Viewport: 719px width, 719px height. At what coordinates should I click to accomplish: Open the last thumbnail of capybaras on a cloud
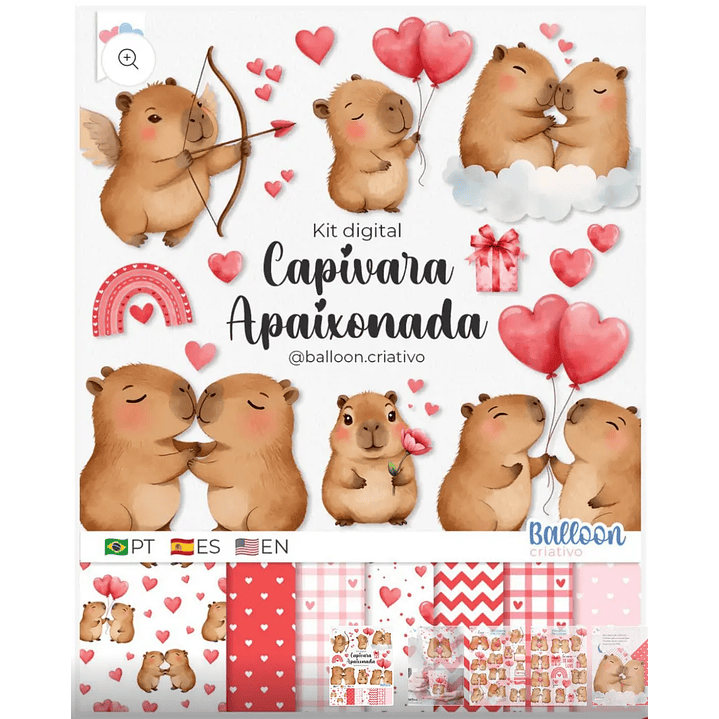619,666
